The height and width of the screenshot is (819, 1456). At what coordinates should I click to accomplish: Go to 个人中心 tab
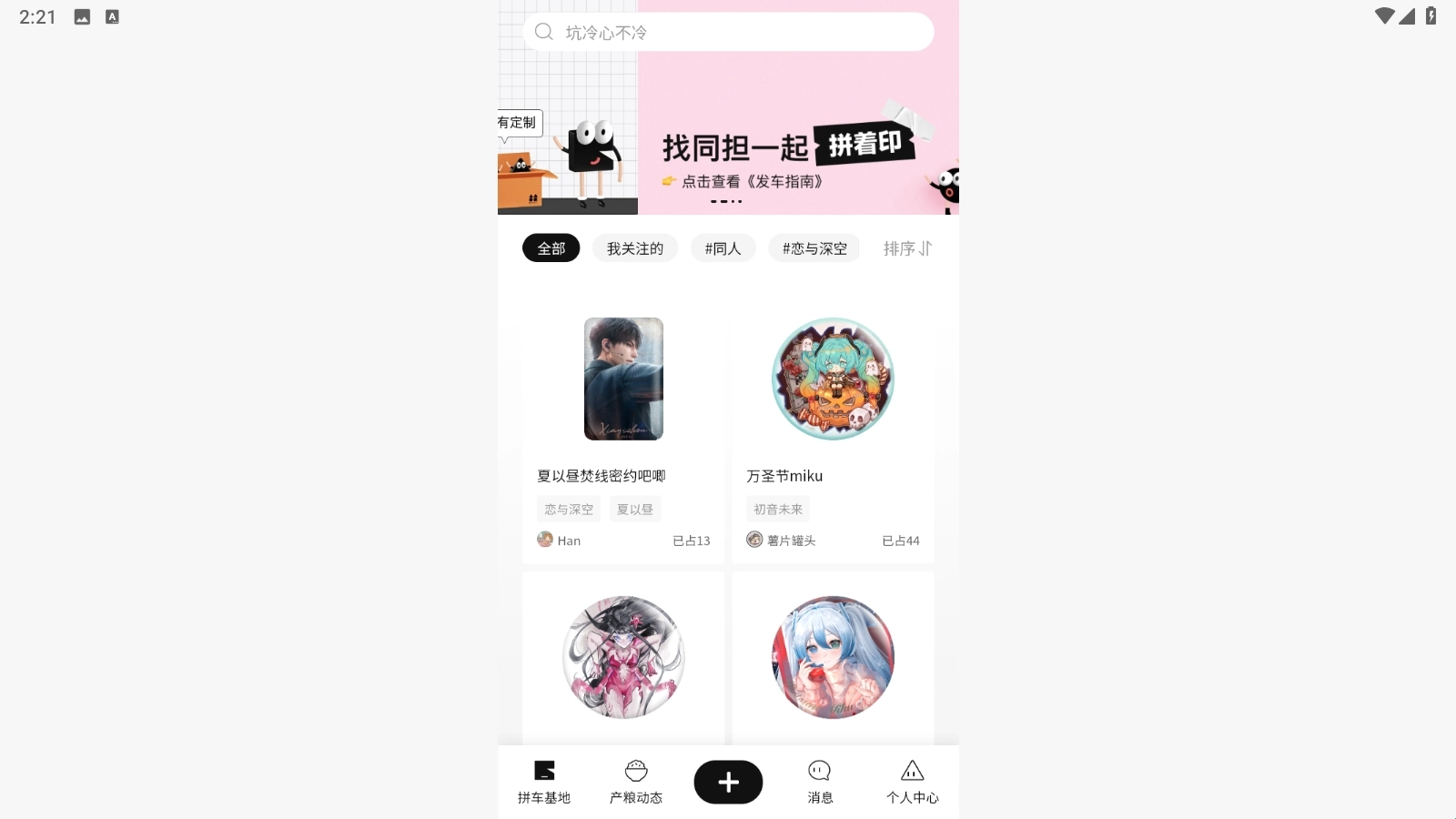[912, 783]
